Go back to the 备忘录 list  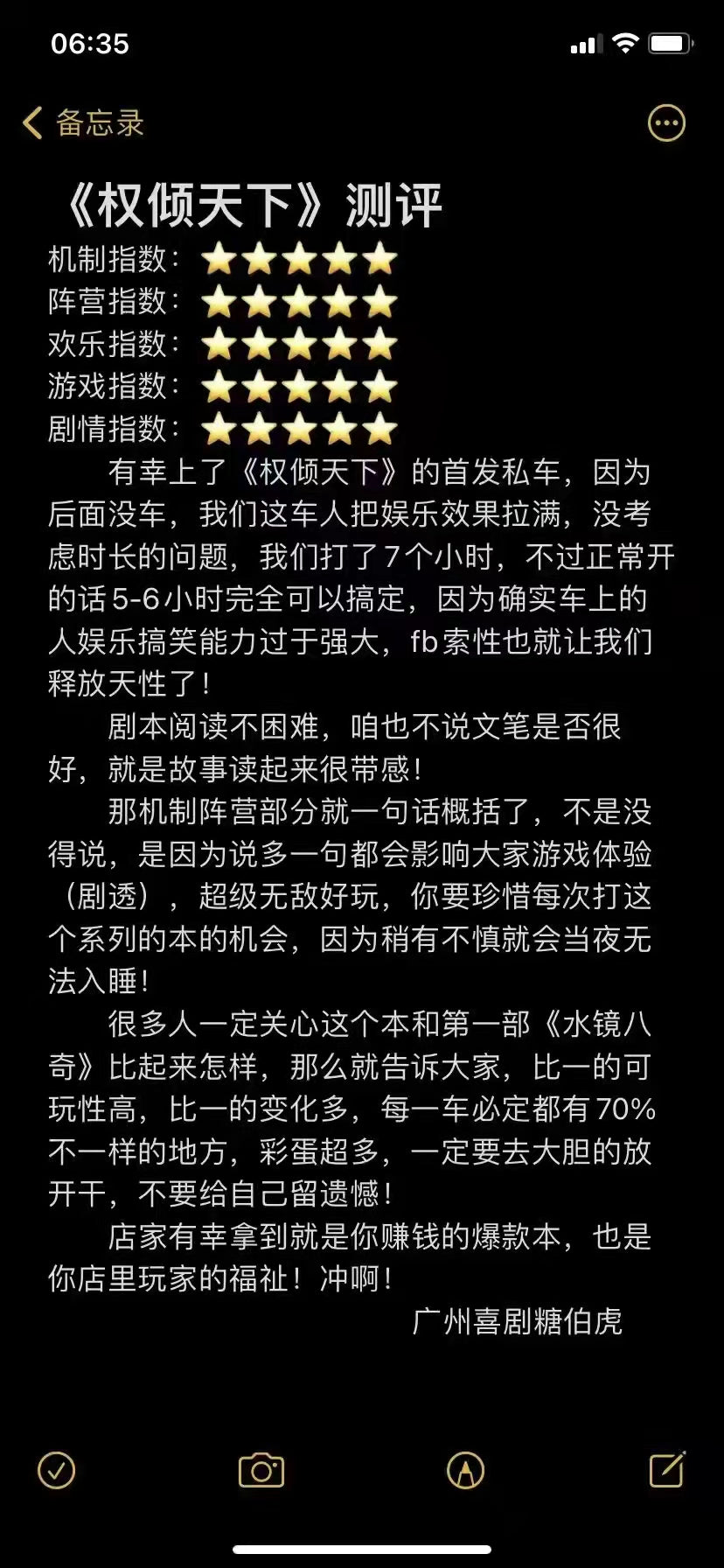(83, 123)
